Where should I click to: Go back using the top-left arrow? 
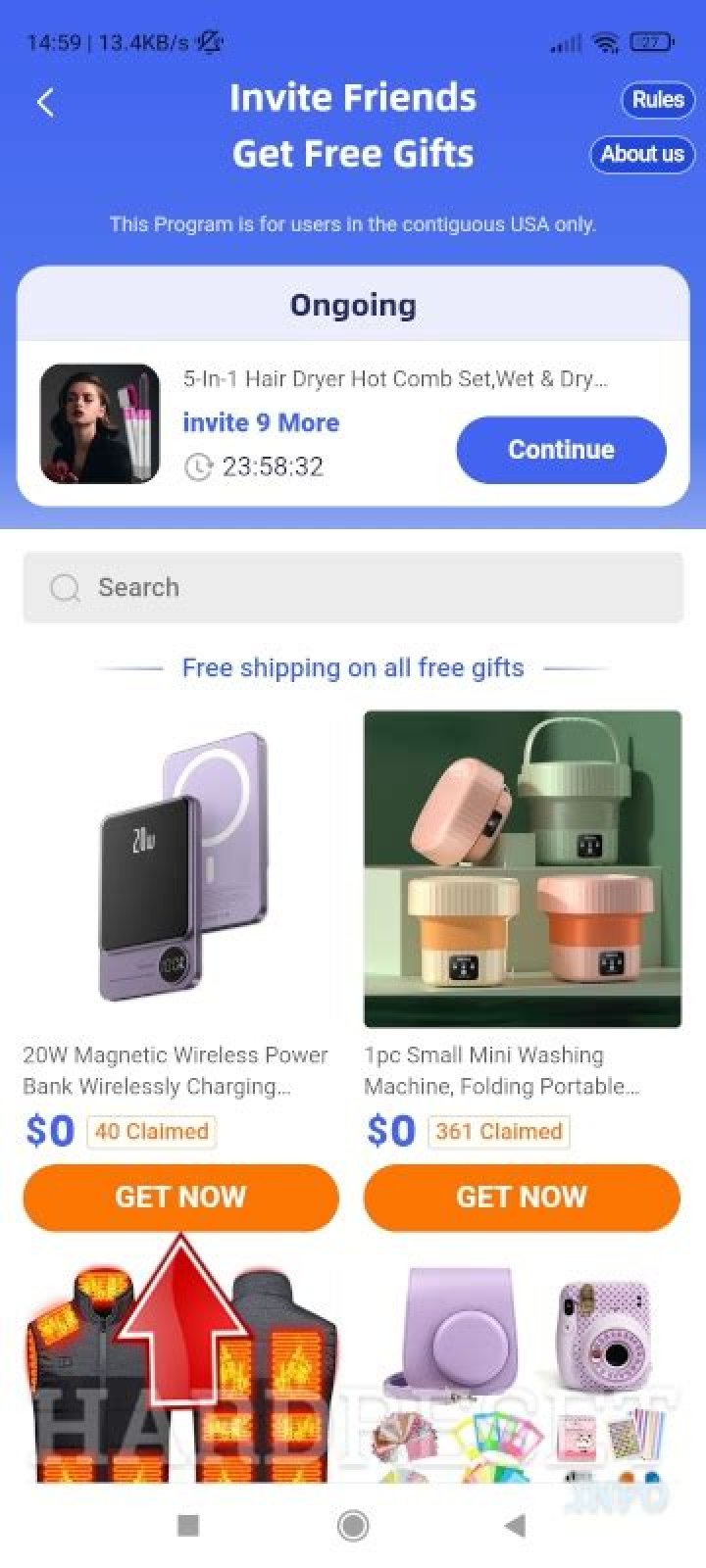tap(45, 102)
